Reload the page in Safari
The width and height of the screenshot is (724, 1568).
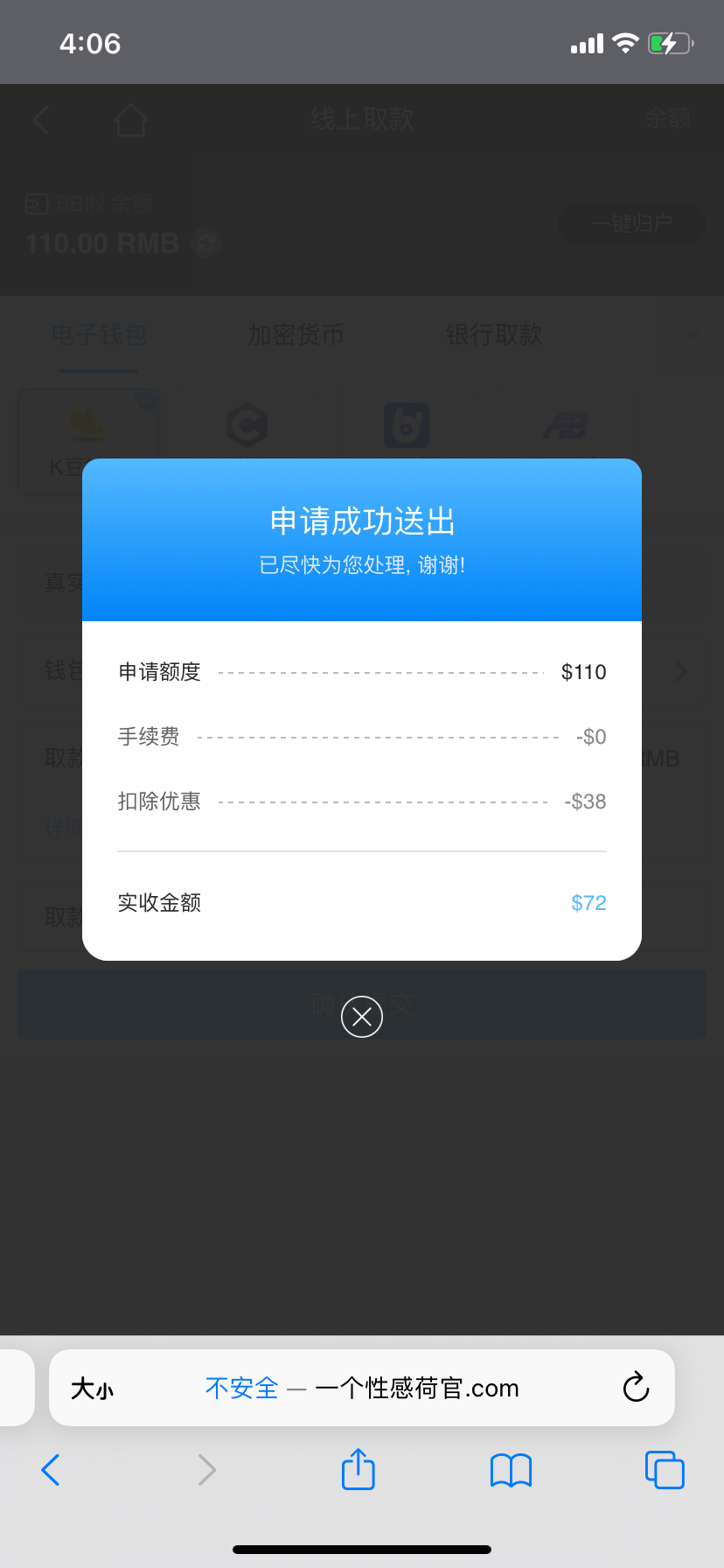tap(636, 1387)
